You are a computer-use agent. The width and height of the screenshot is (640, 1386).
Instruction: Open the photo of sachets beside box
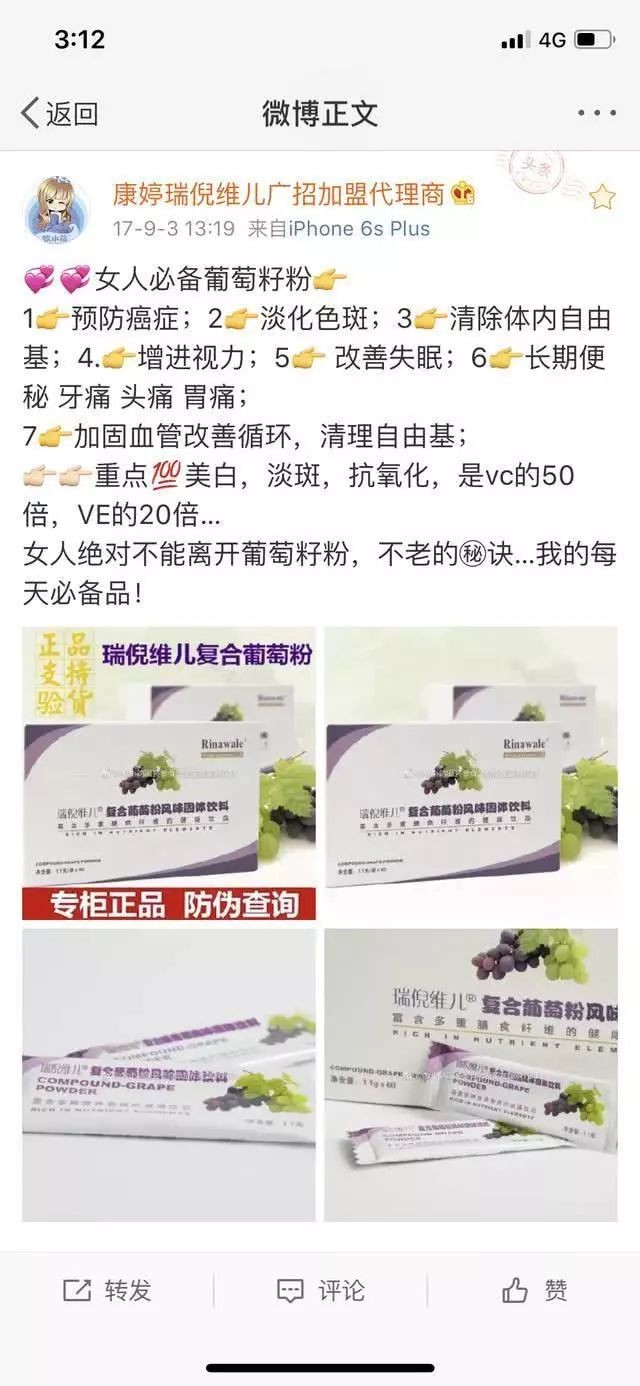(x=470, y=1075)
